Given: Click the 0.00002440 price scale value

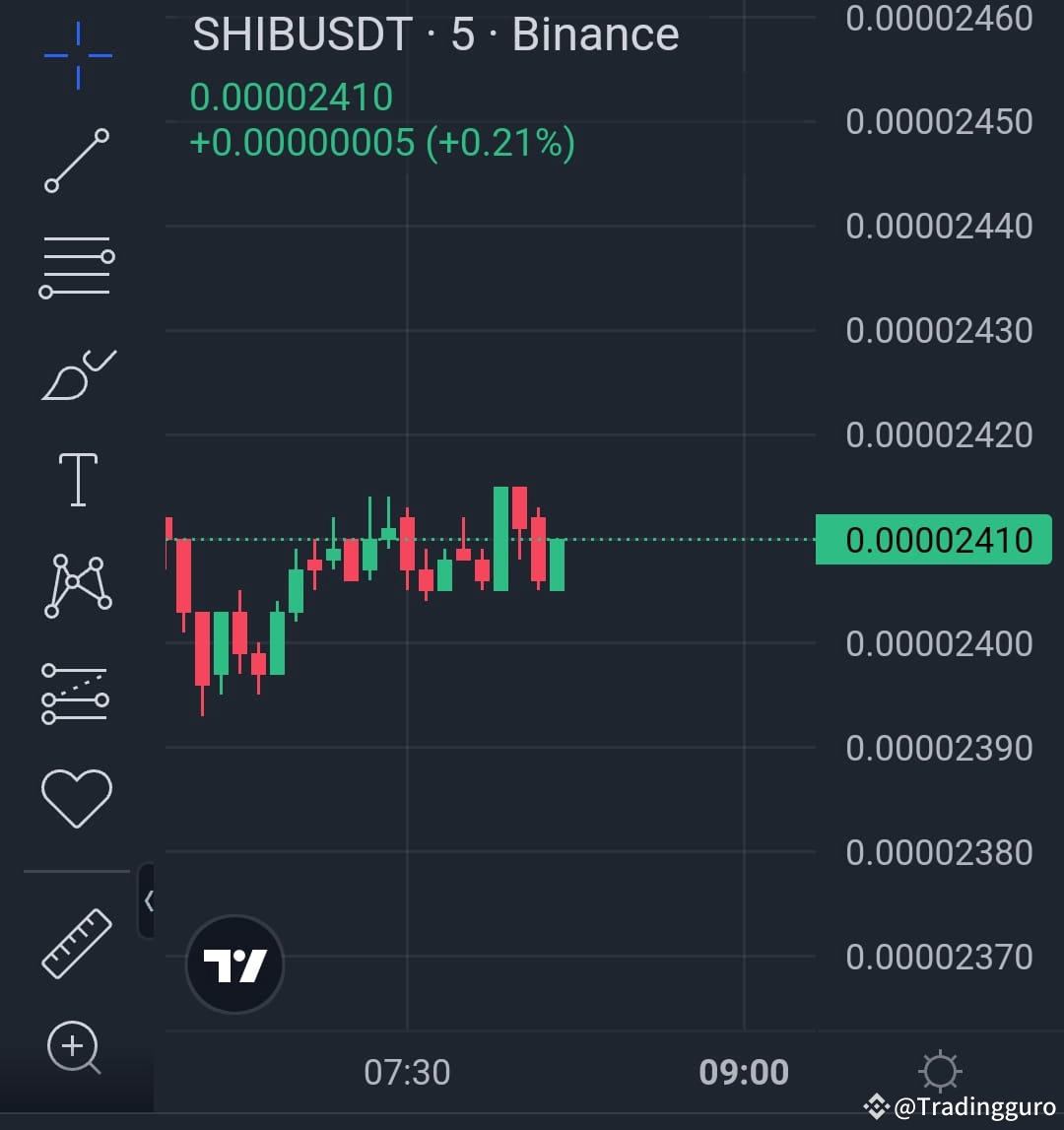Looking at the screenshot, I should pos(937,226).
